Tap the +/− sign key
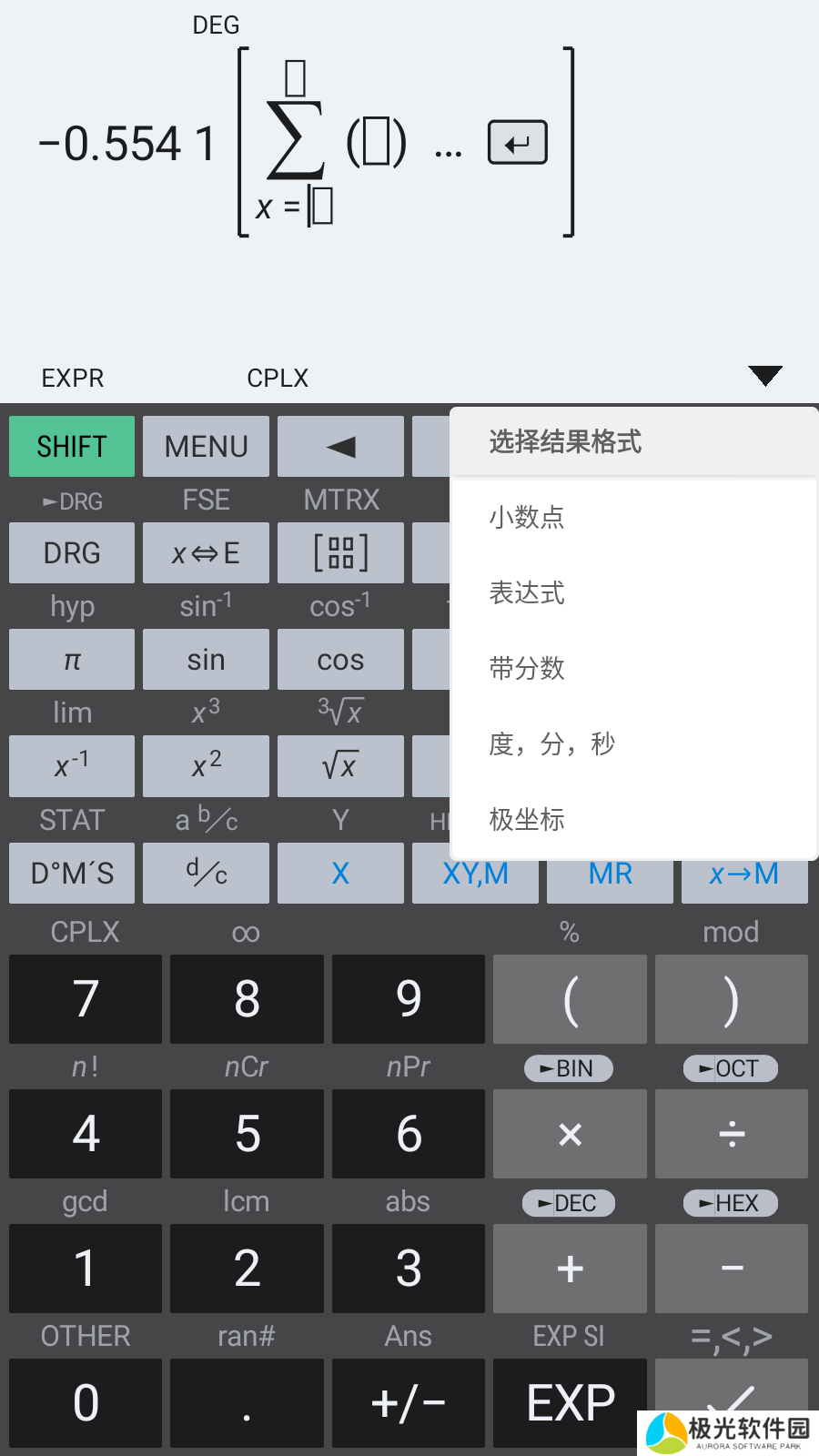The image size is (819, 1456). click(x=408, y=1403)
